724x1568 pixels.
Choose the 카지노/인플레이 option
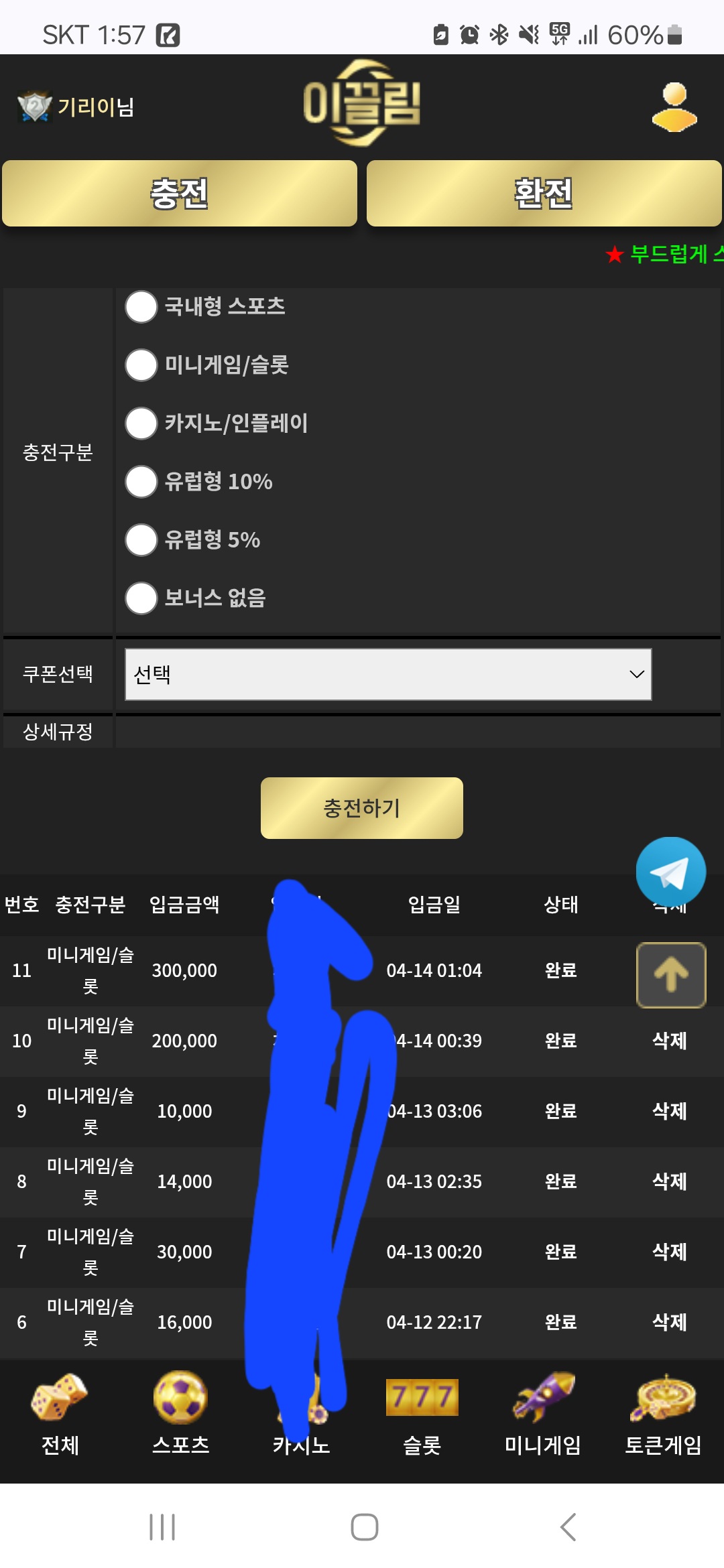pos(141,423)
